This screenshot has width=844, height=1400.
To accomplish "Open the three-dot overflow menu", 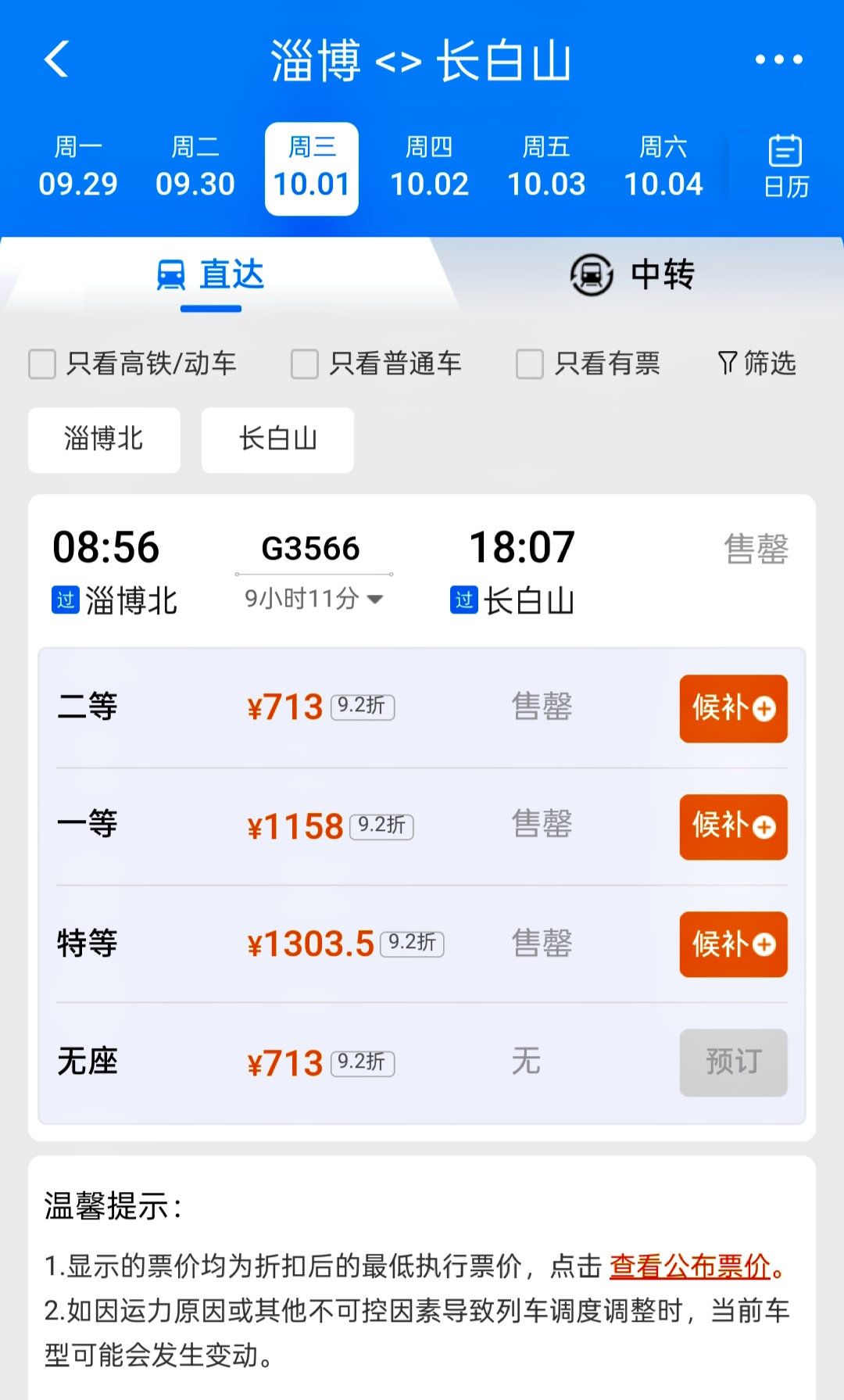I will tap(778, 59).
